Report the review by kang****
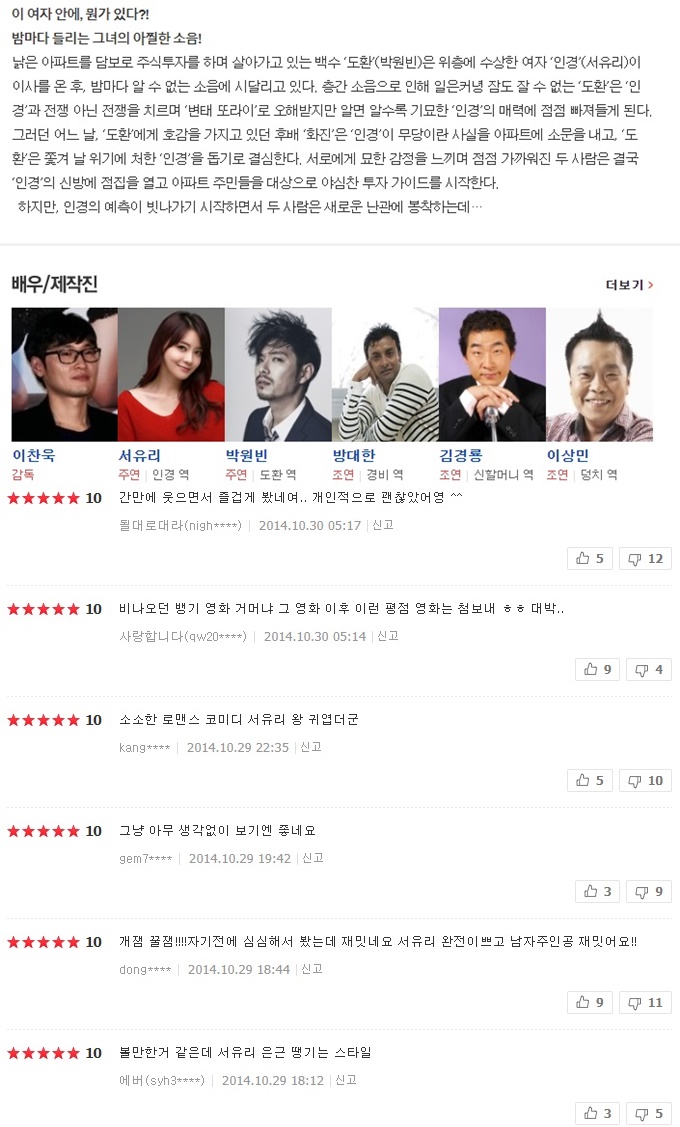Viewport: 680px width, 1127px height. (x=311, y=747)
